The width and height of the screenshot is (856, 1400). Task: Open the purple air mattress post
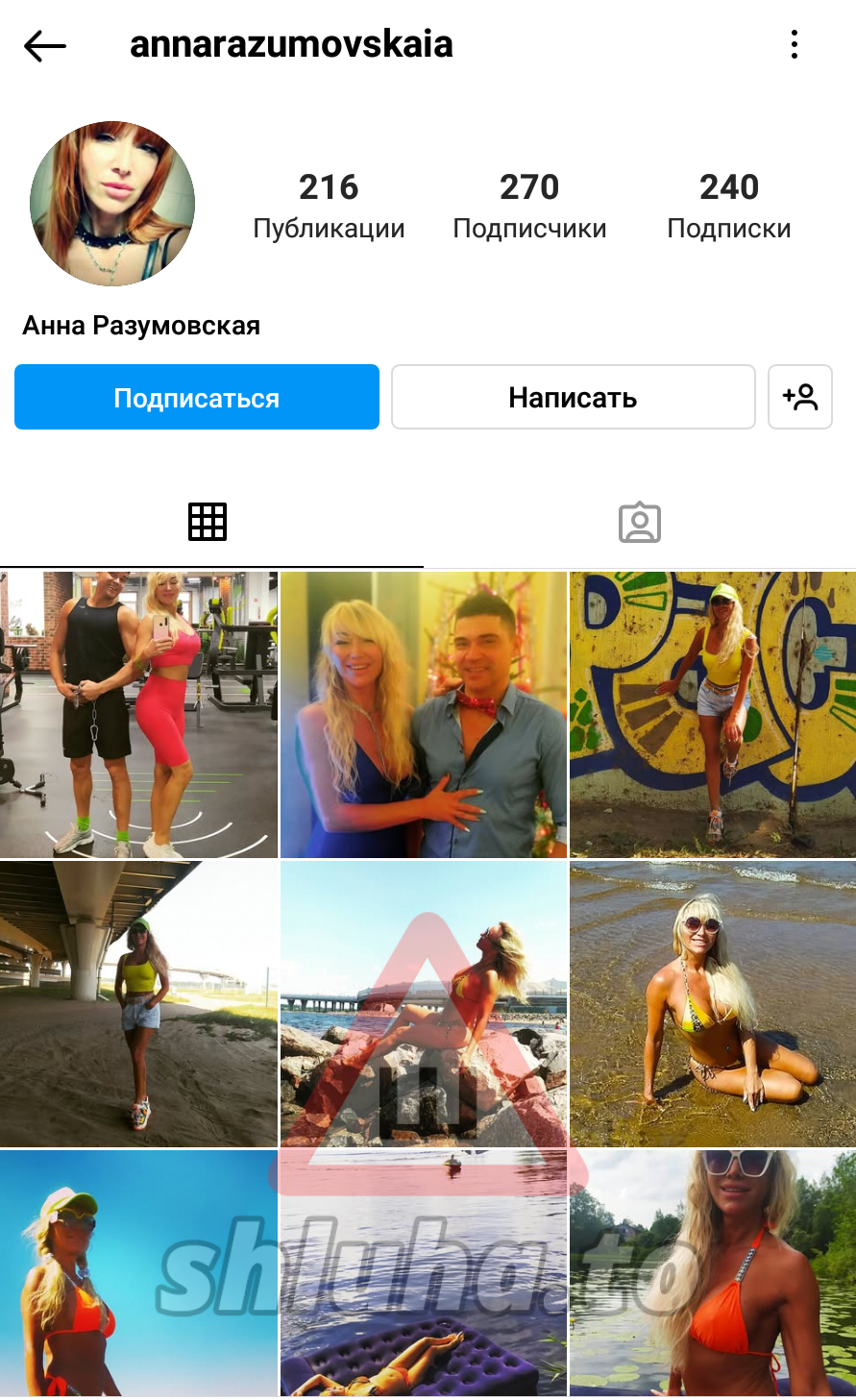click(x=424, y=1273)
